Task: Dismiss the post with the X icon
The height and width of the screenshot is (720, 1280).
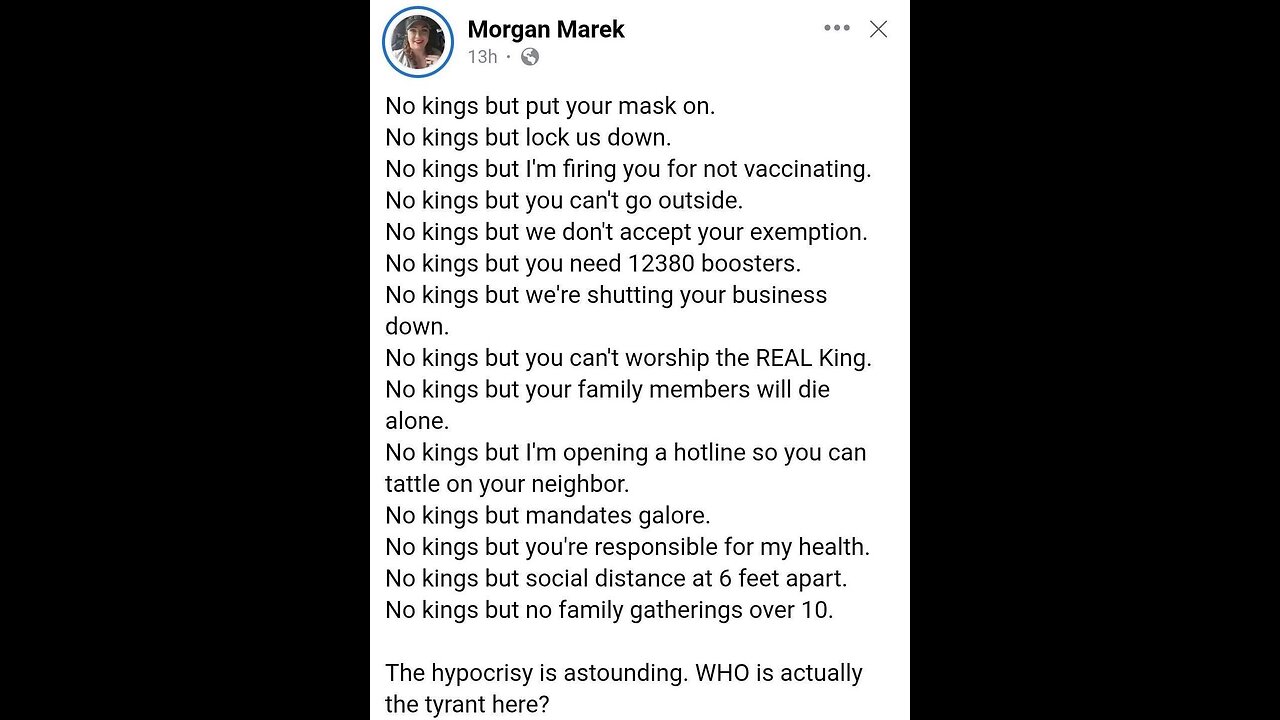Action: pyautogui.click(x=878, y=29)
